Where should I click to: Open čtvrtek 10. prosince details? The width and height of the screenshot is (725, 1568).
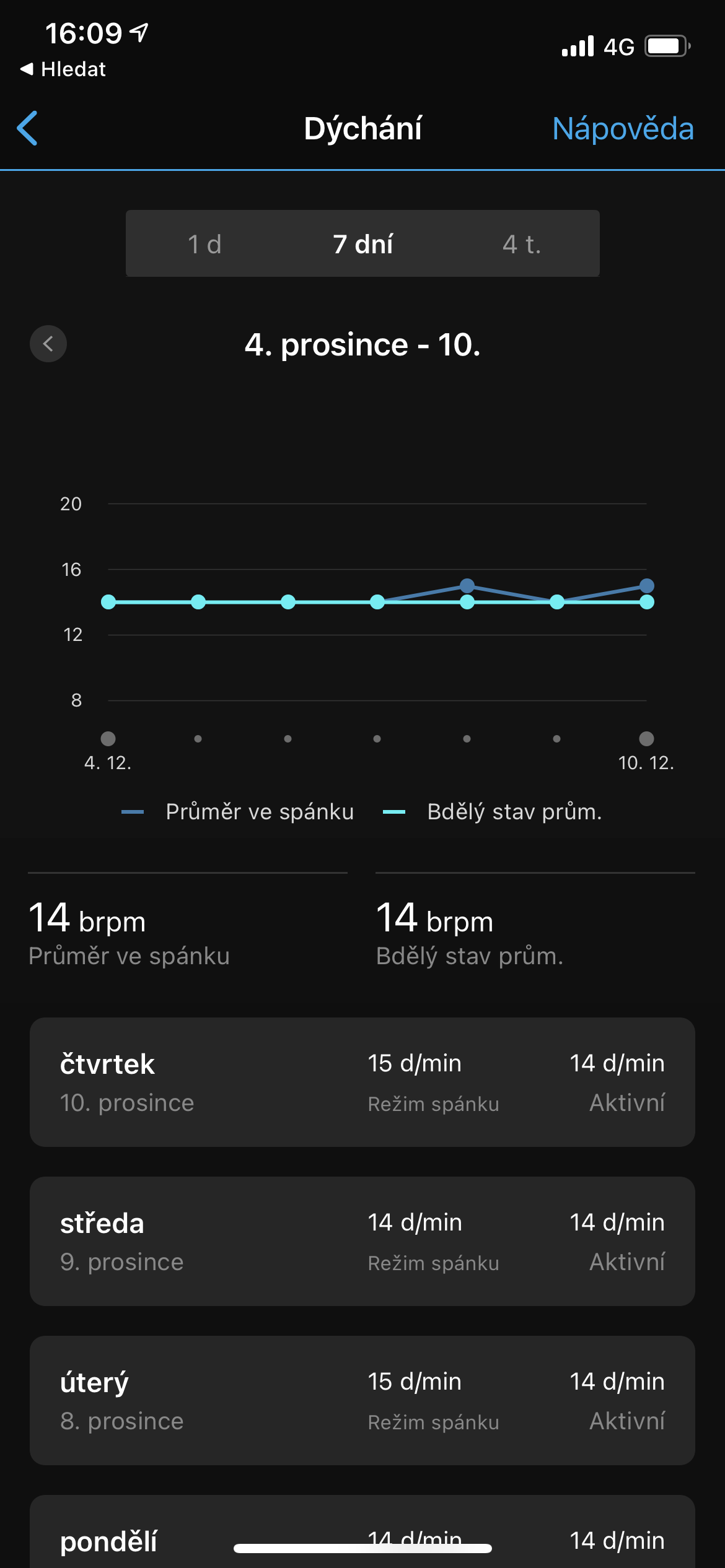coord(362,1082)
